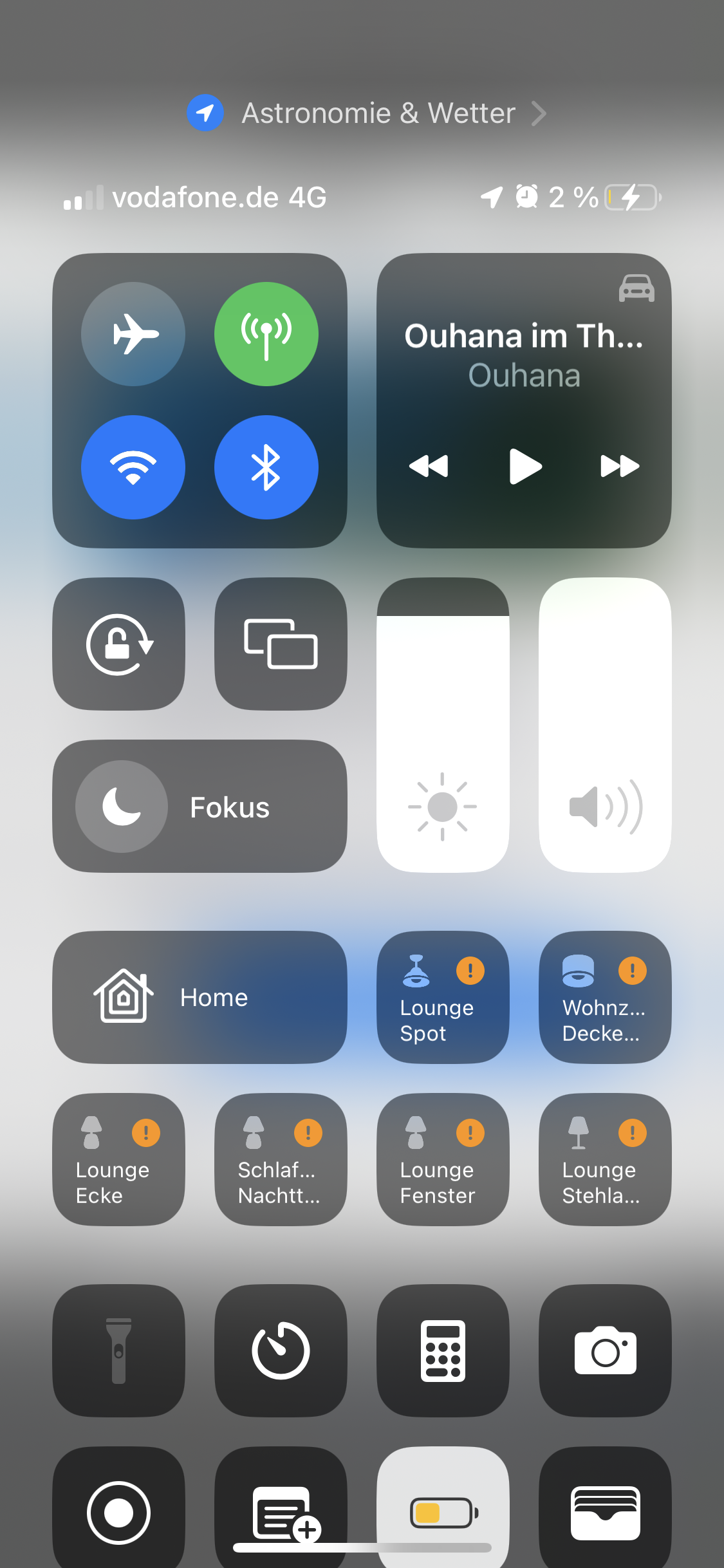Image resolution: width=724 pixels, height=1568 pixels.
Task: Enable airplane mode
Action: coord(133,334)
